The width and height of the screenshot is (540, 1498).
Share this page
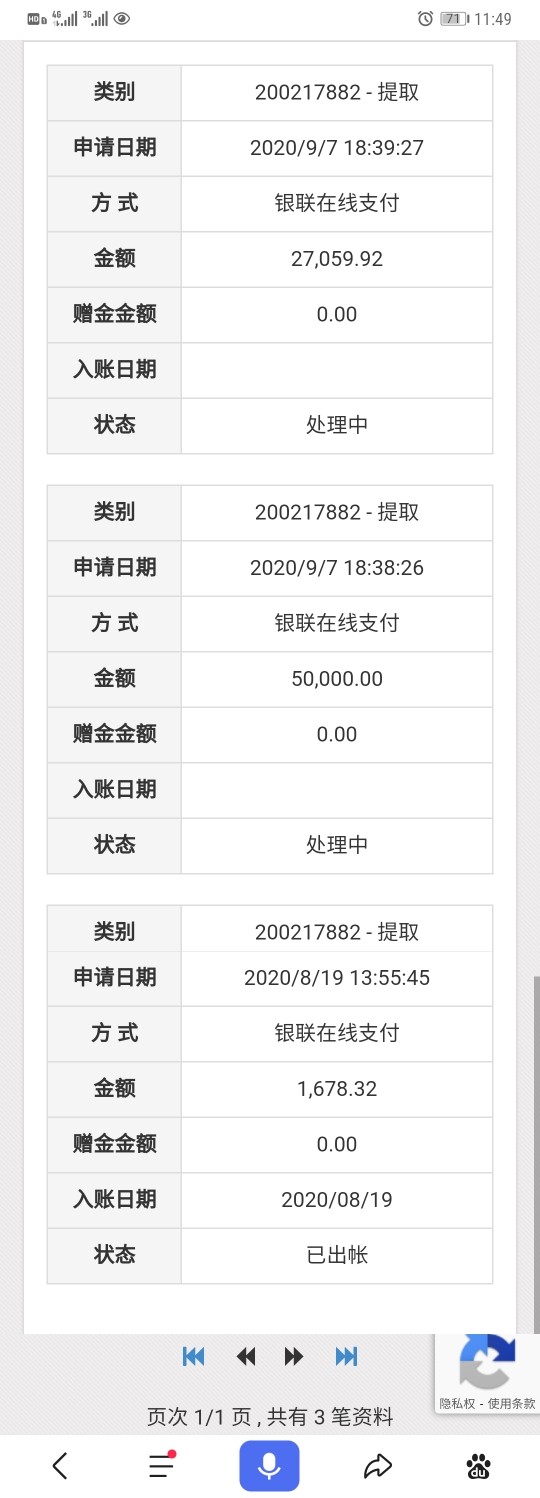click(x=377, y=1466)
